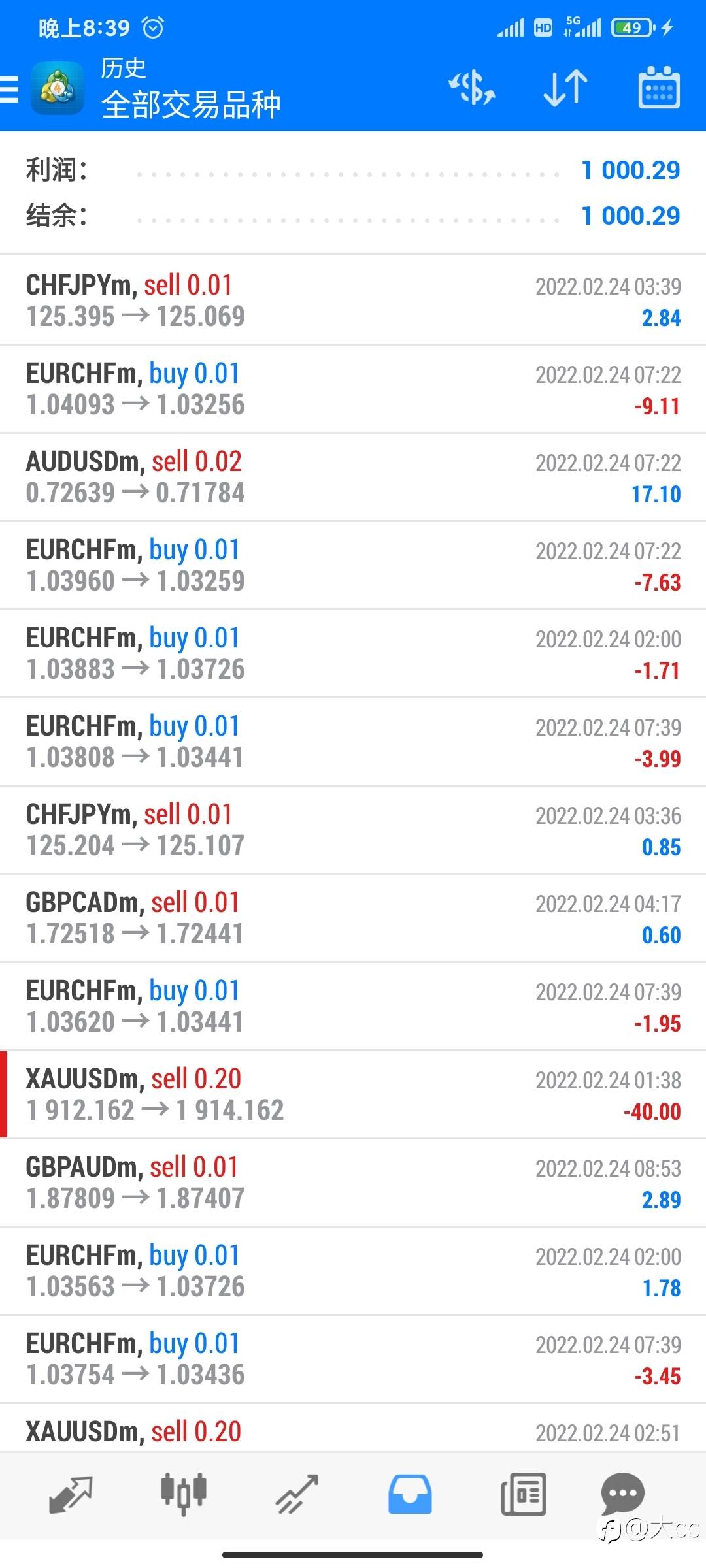Switch to the Chart tab
This screenshot has width=706, height=1568.
tap(184, 1495)
